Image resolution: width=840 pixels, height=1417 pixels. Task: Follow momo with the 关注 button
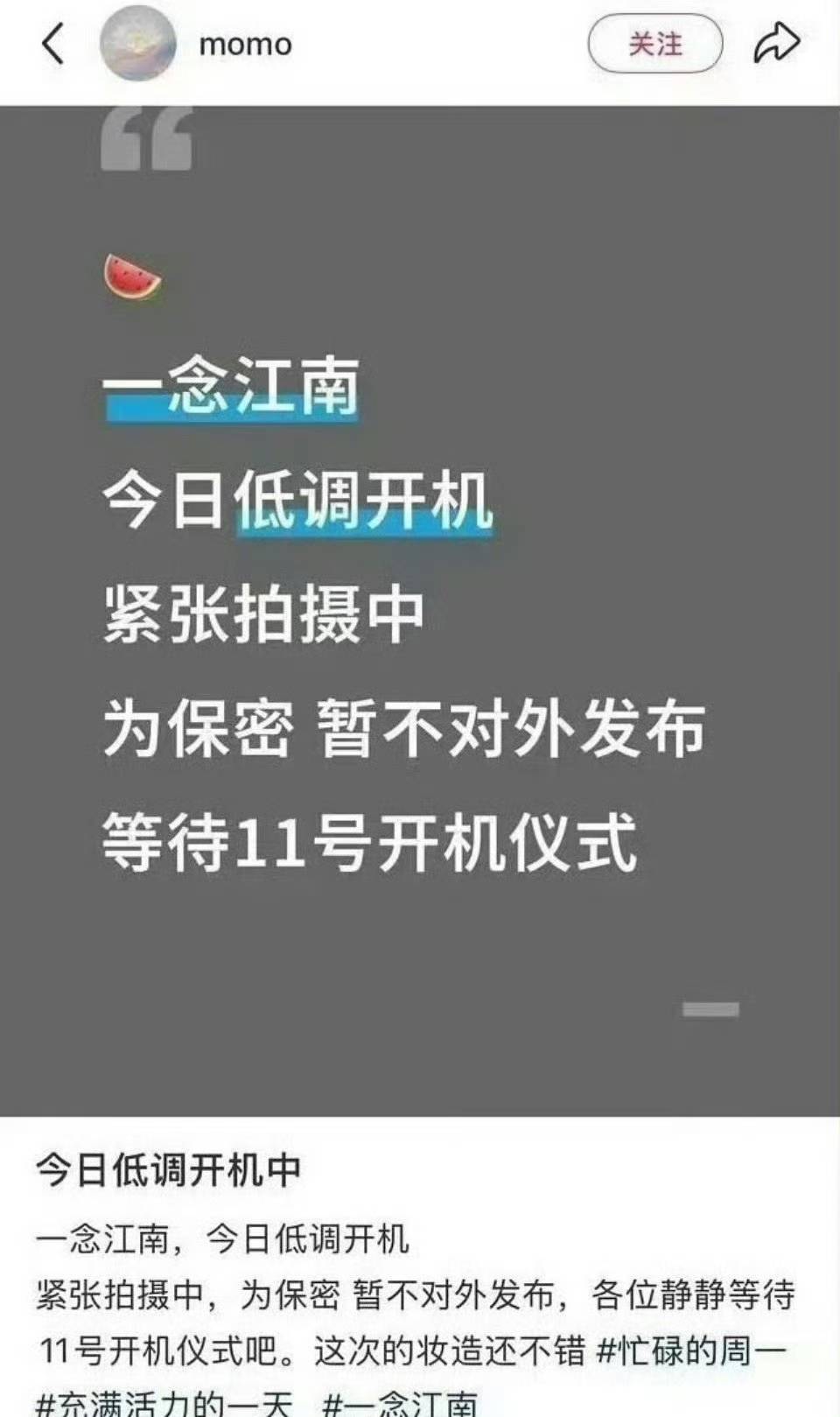click(x=654, y=44)
